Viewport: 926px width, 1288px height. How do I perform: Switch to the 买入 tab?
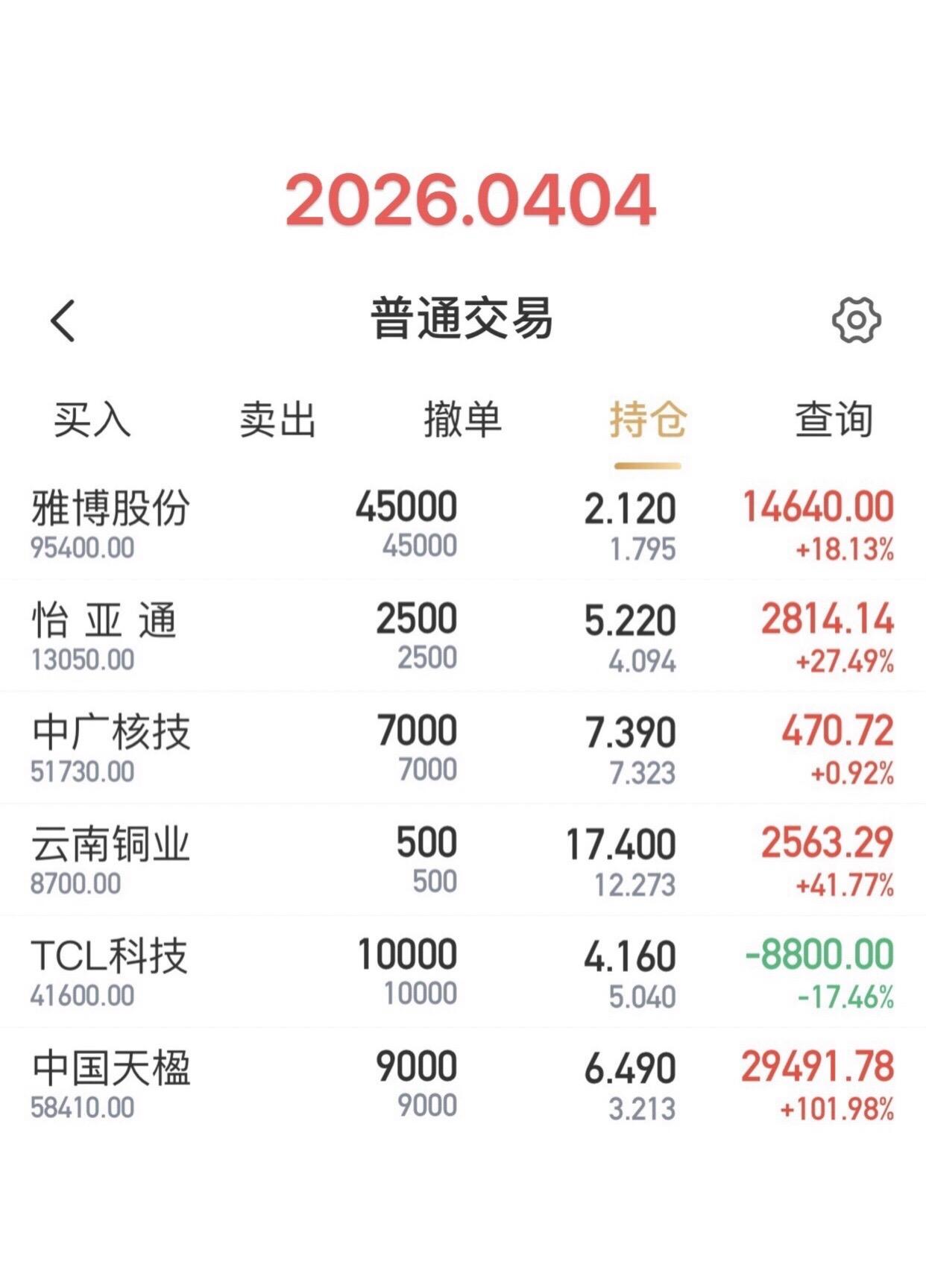92,419
